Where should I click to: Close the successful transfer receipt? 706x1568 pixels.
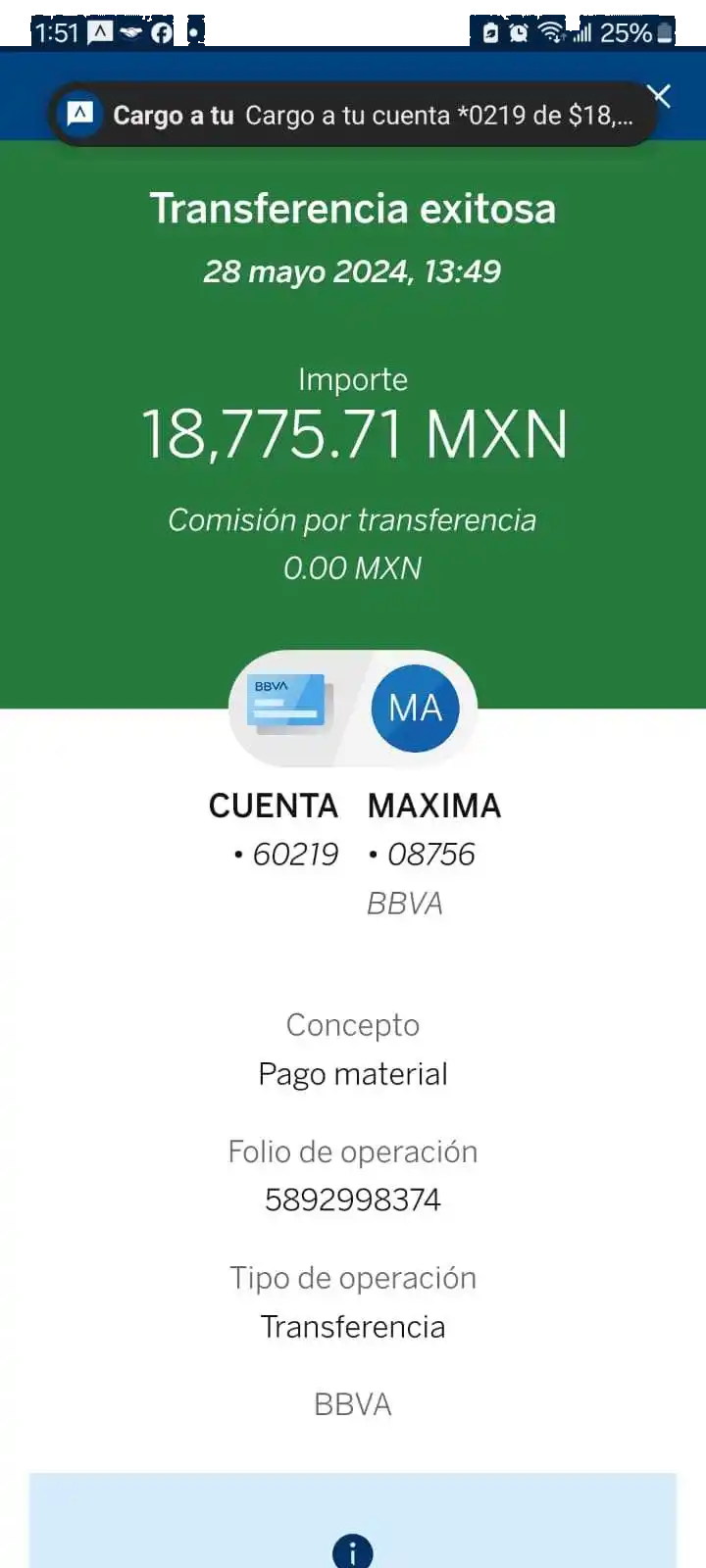(660, 95)
